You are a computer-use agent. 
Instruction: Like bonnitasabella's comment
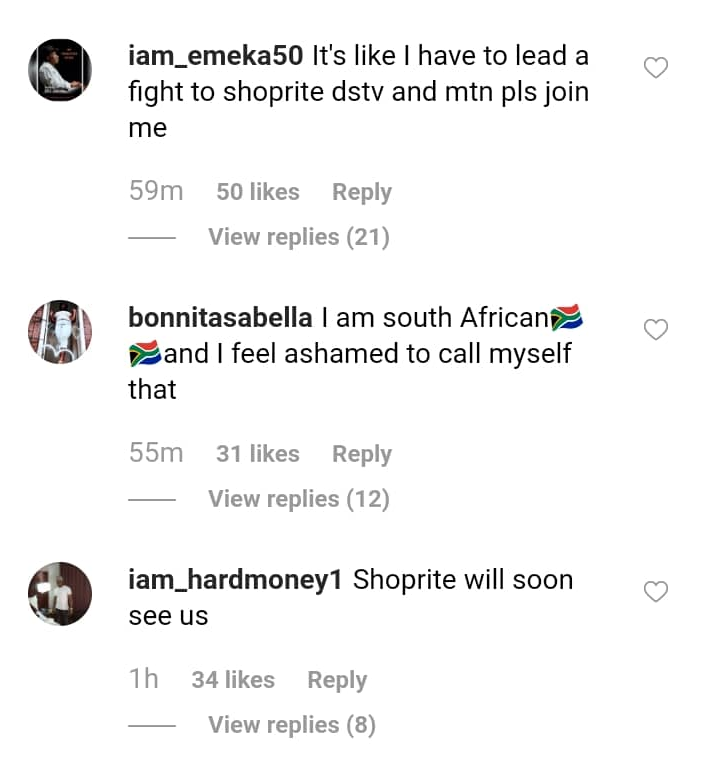tap(655, 330)
